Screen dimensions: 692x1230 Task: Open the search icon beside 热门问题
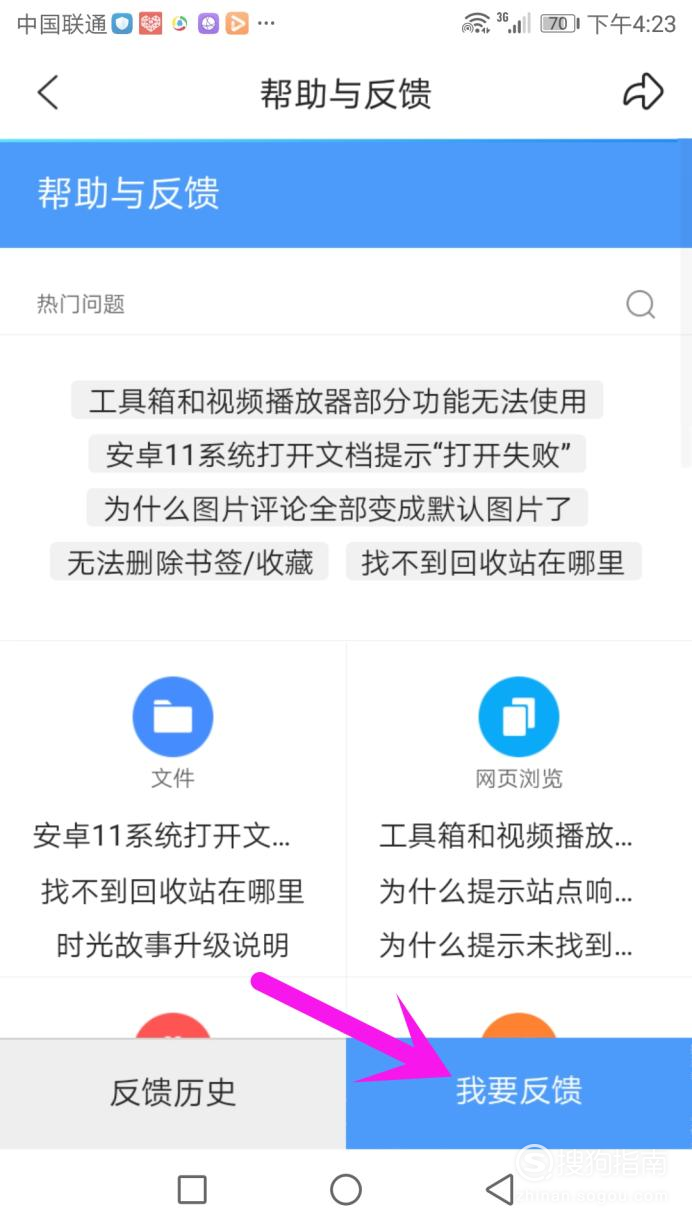pyautogui.click(x=640, y=304)
